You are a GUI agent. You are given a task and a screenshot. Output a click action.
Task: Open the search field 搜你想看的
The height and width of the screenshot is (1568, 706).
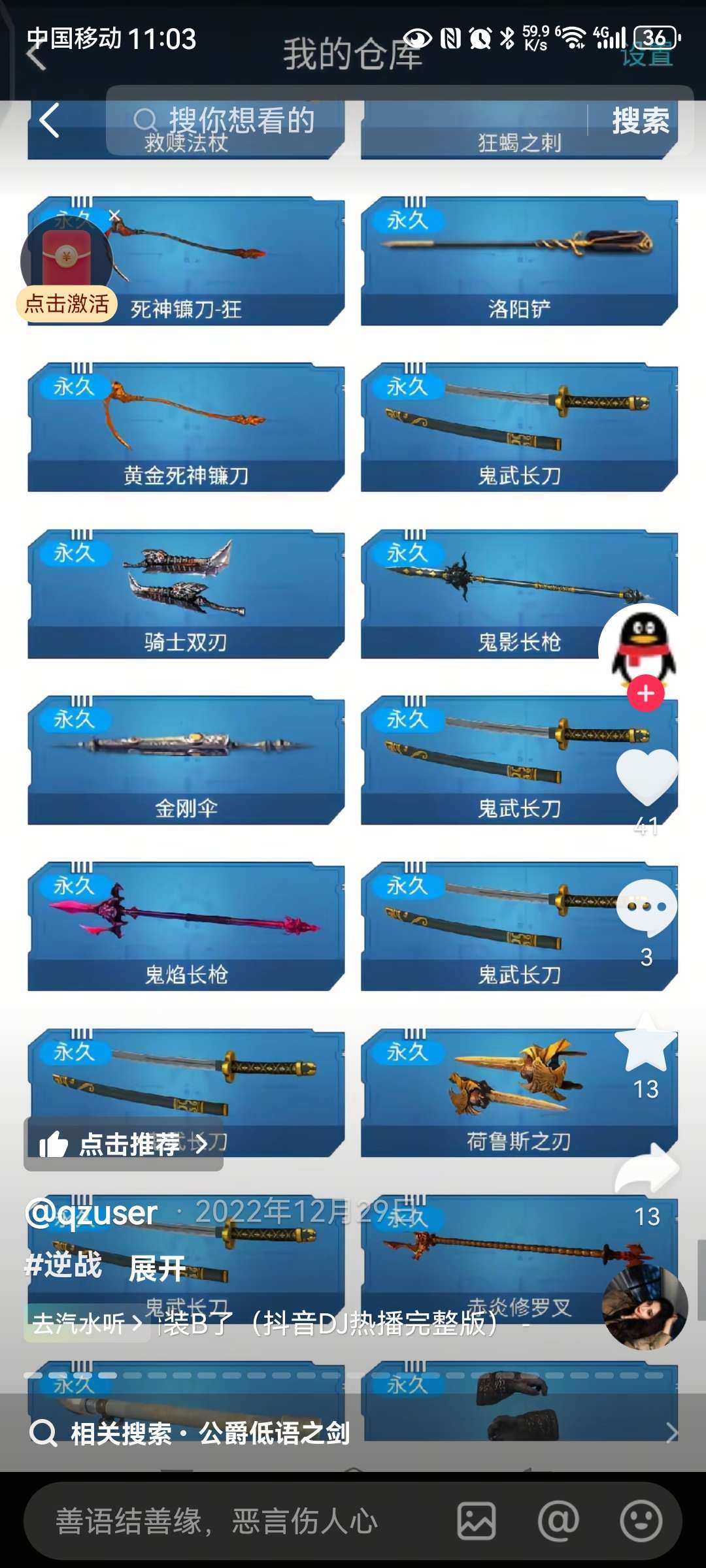(x=346, y=120)
